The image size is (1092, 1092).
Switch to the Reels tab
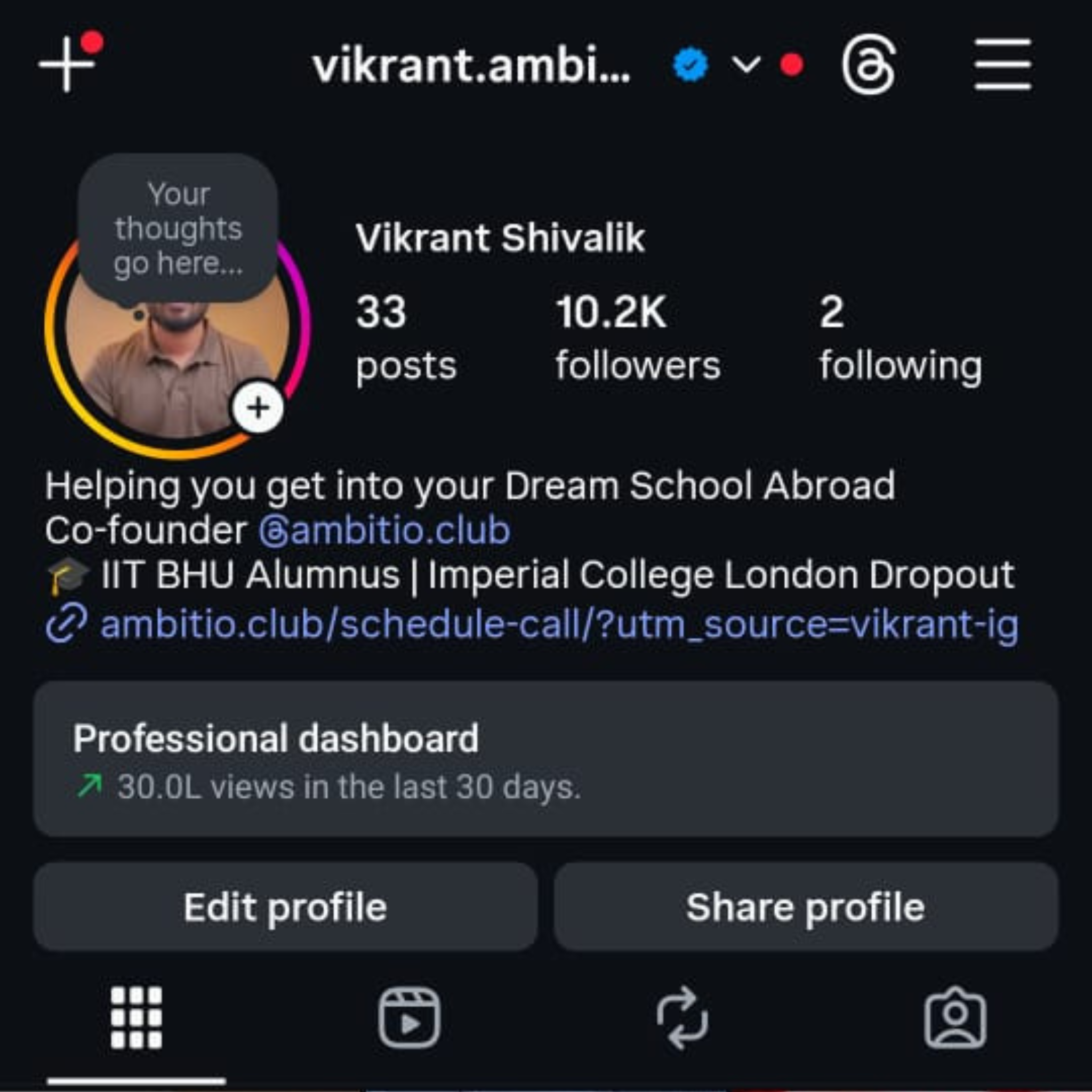[x=408, y=1018]
